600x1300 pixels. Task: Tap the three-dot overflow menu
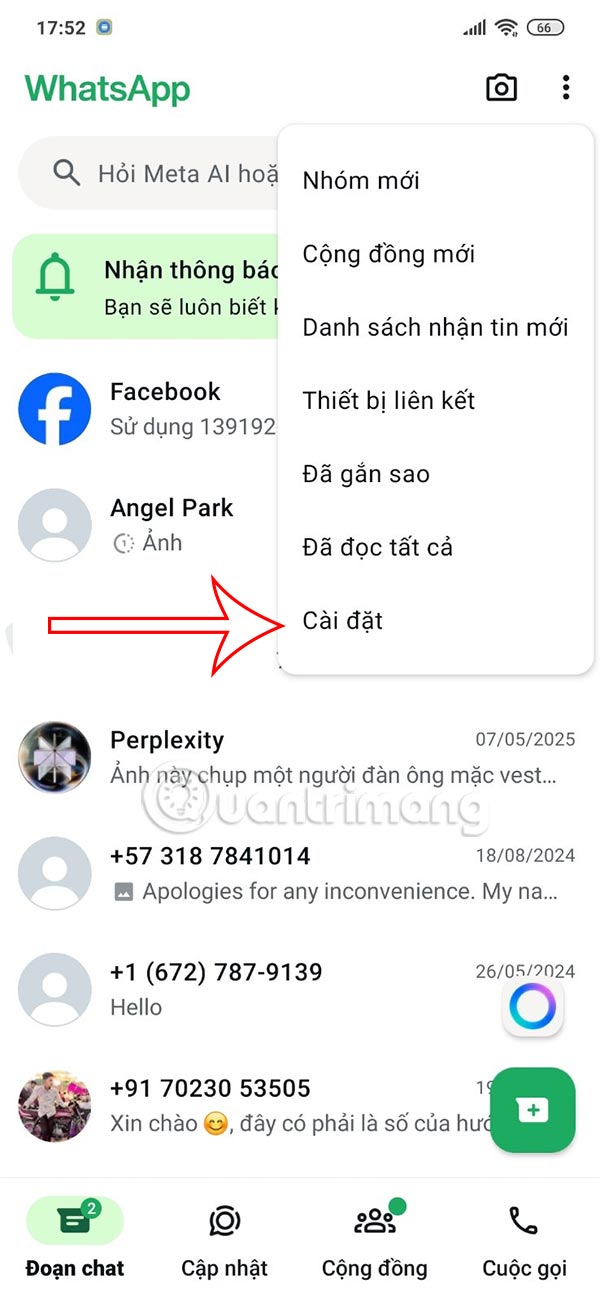(566, 88)
